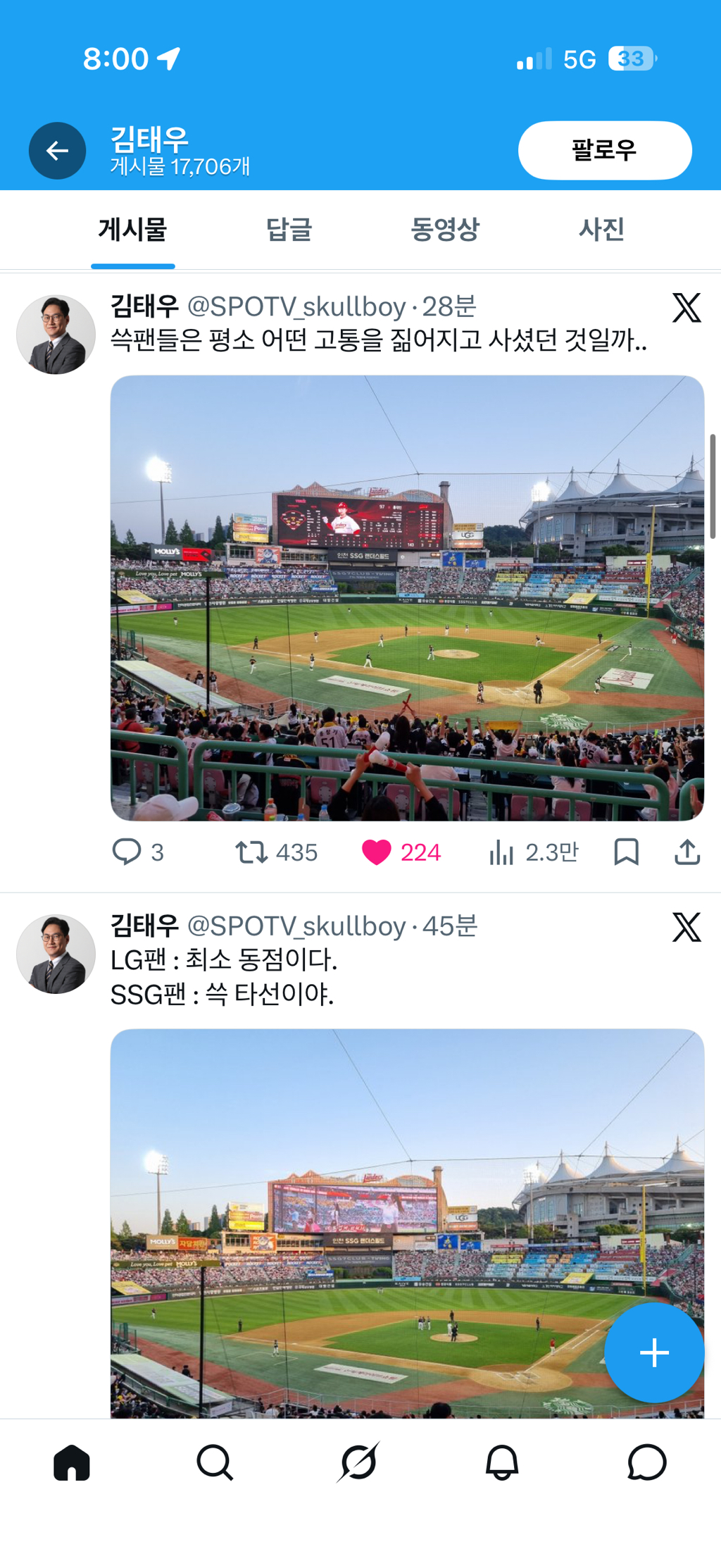Viewport: 721px width, 1568px height.
Task: View analytics showing 2.3만 views
Action: (533, 852)
